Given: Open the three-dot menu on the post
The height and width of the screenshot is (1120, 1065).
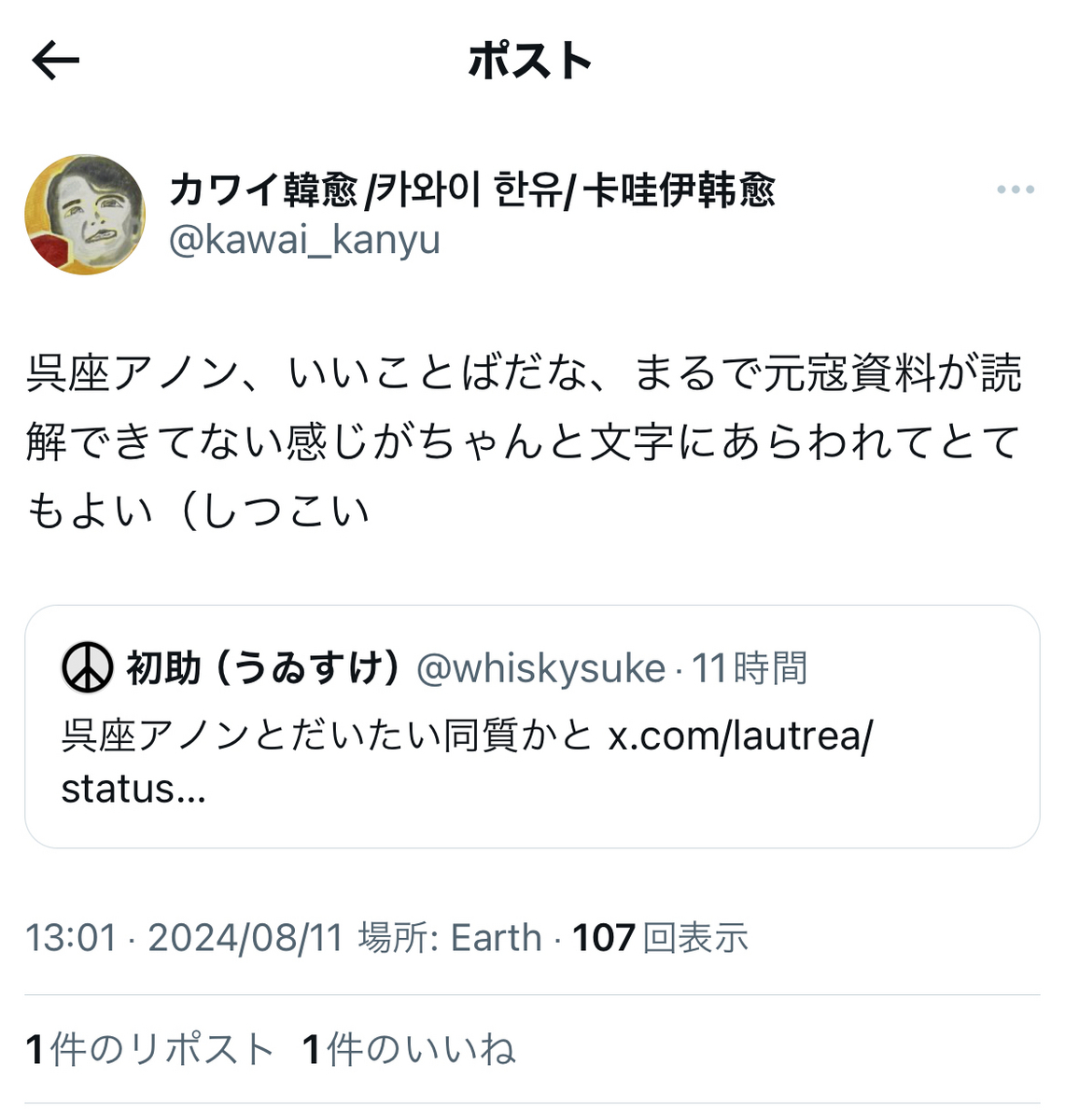Looking at the screenshot, I should [x=1015, y=189].
